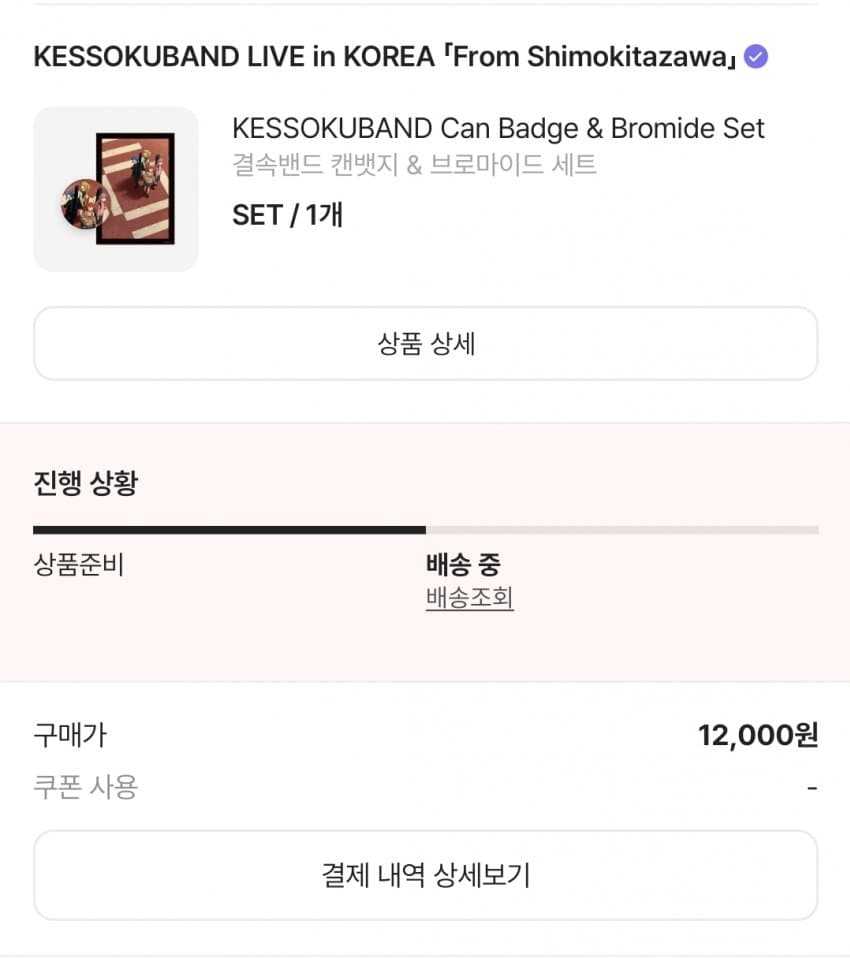Viewport: 850px width, 958px height.
Task: Tap the 배송조회 delivery tracking link
Action: tap(469, 598)
